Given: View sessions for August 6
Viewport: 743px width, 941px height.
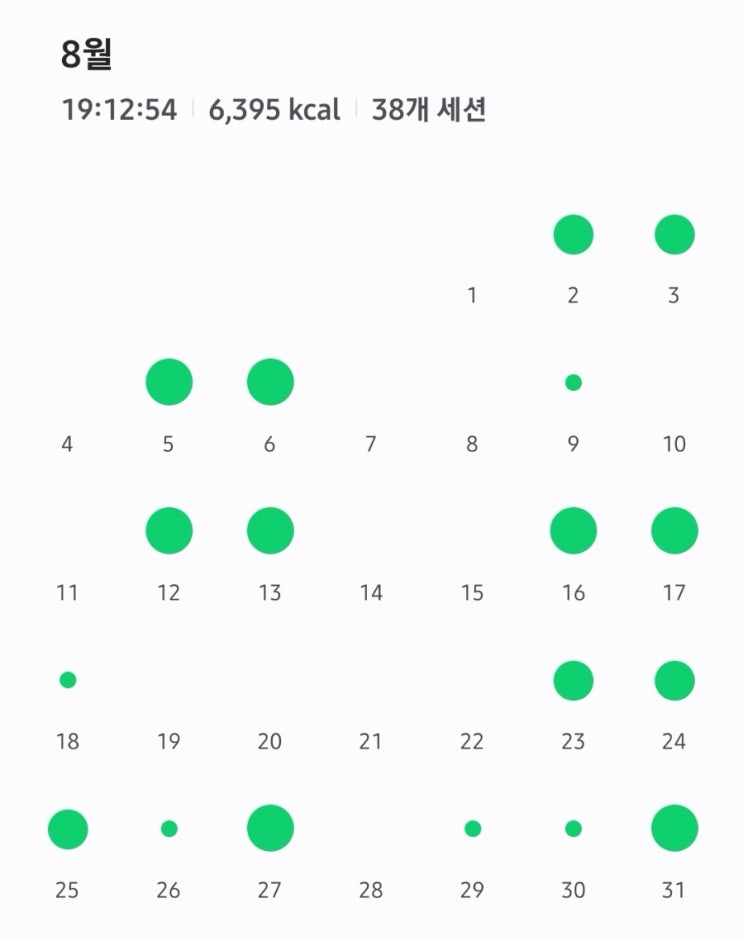Looking at the screenshot, I should (270, 382).
